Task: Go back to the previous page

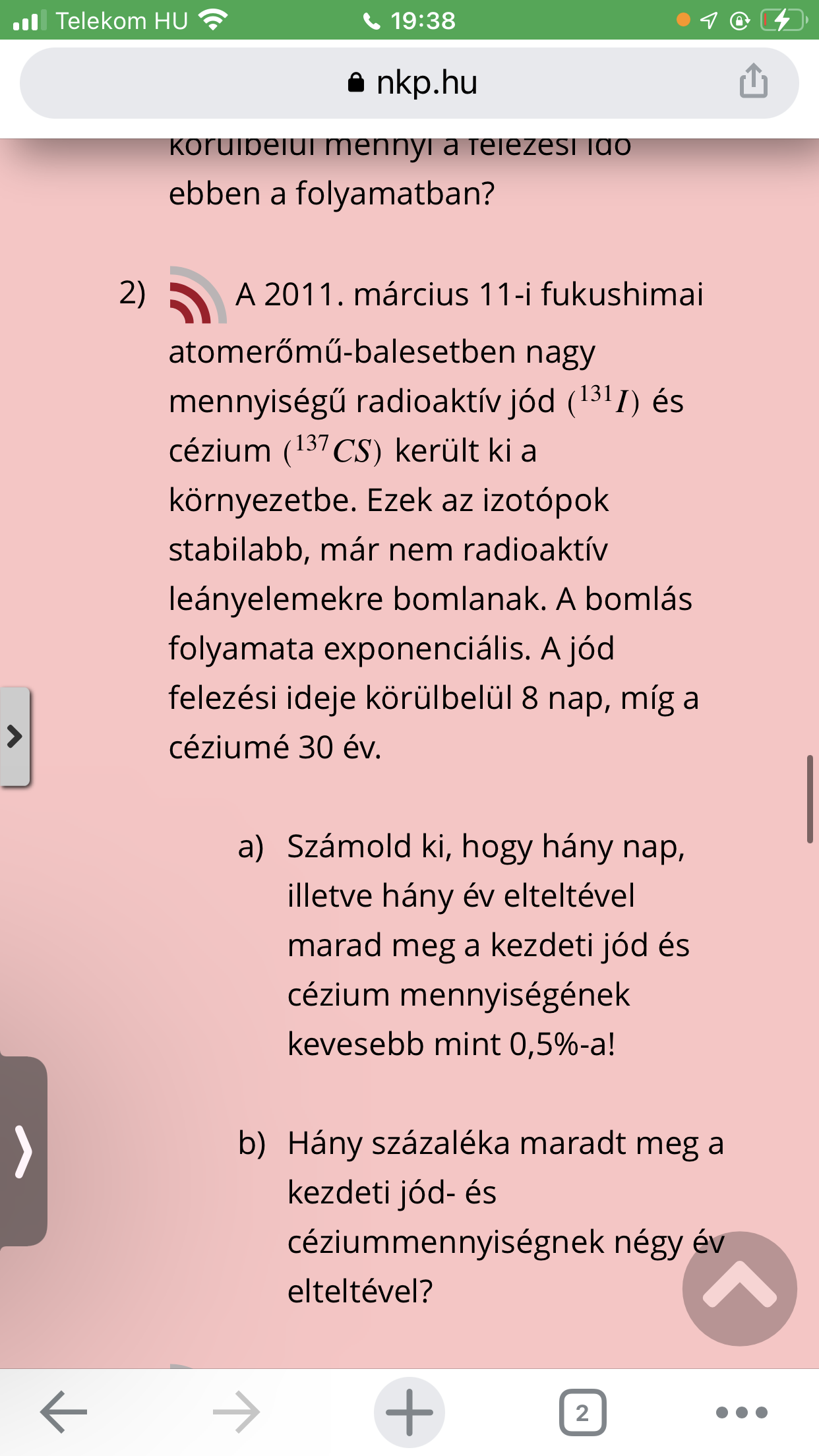Action: [64, 1412]
